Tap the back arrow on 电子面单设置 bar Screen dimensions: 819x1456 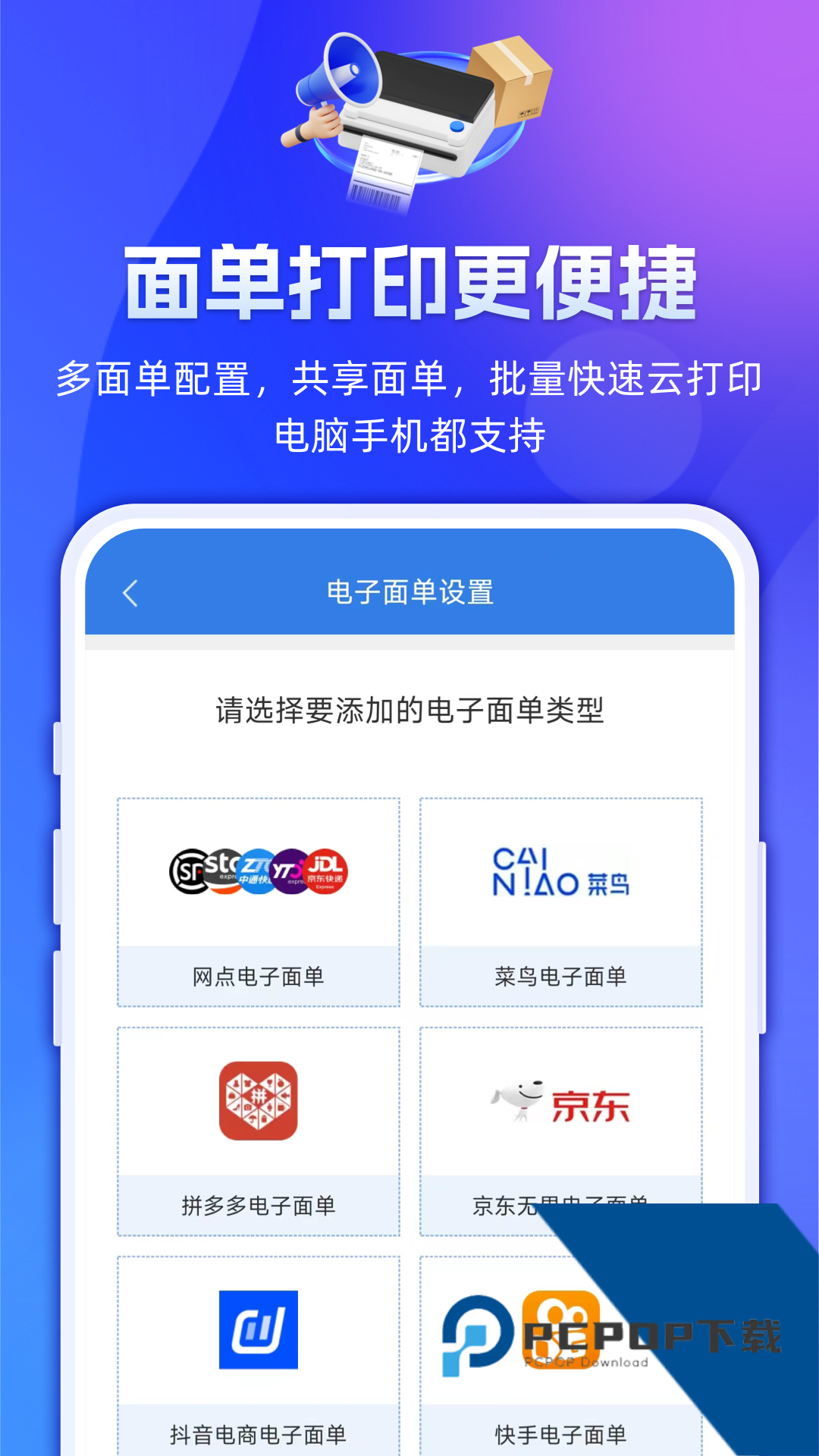[130, 594]
